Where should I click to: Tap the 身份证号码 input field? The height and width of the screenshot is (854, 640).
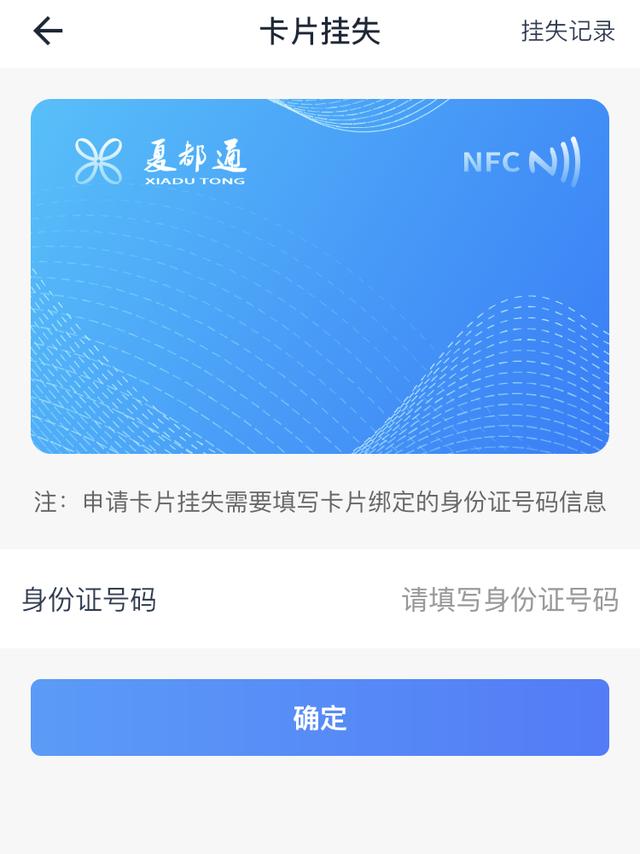pyautogui.click(x=509, y=600)
